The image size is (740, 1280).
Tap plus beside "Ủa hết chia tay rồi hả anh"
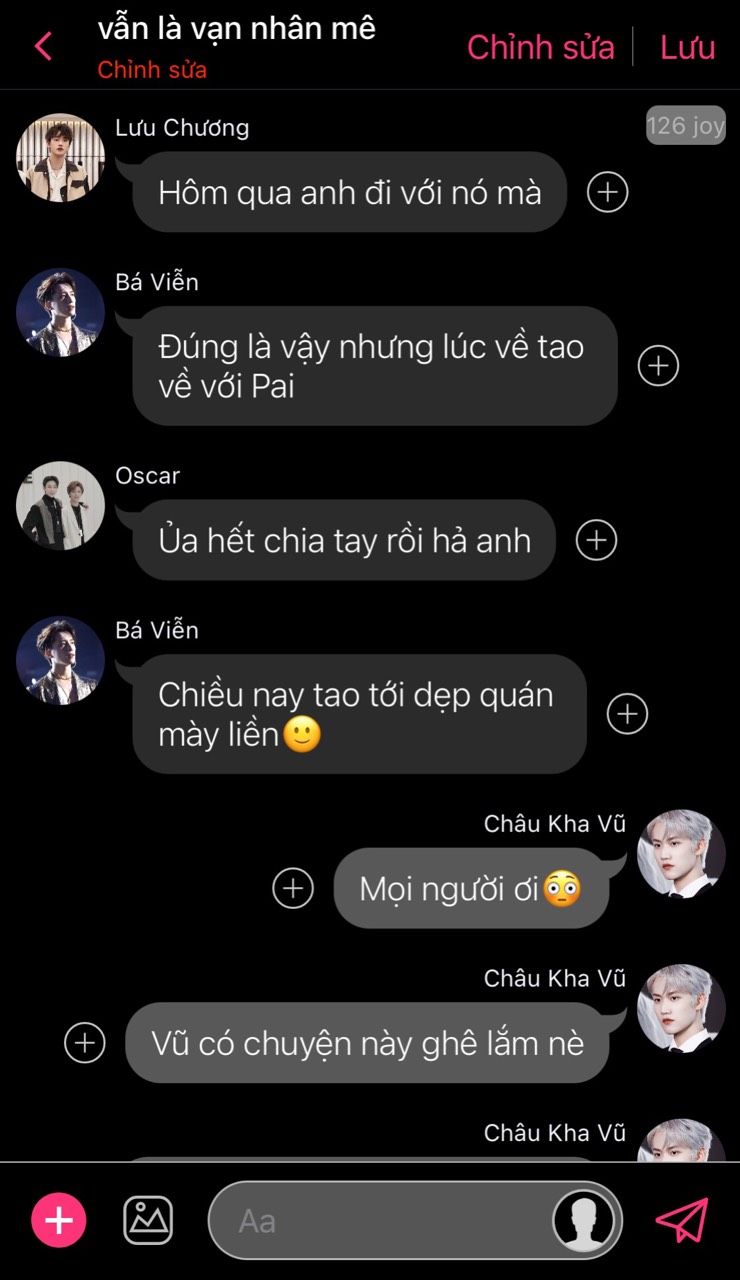[x=596, y=540]
